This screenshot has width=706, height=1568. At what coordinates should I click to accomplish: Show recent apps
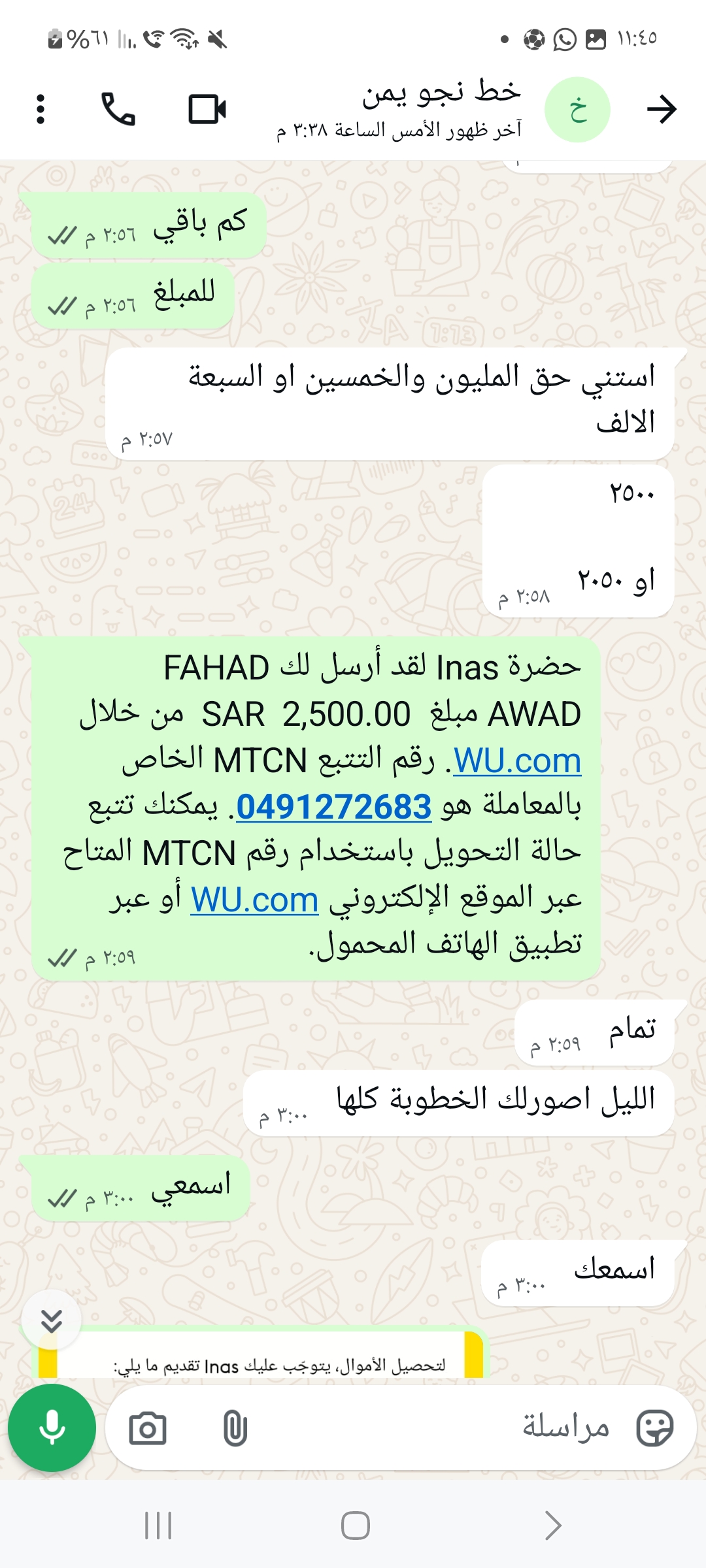click(x=158, y=1526)
